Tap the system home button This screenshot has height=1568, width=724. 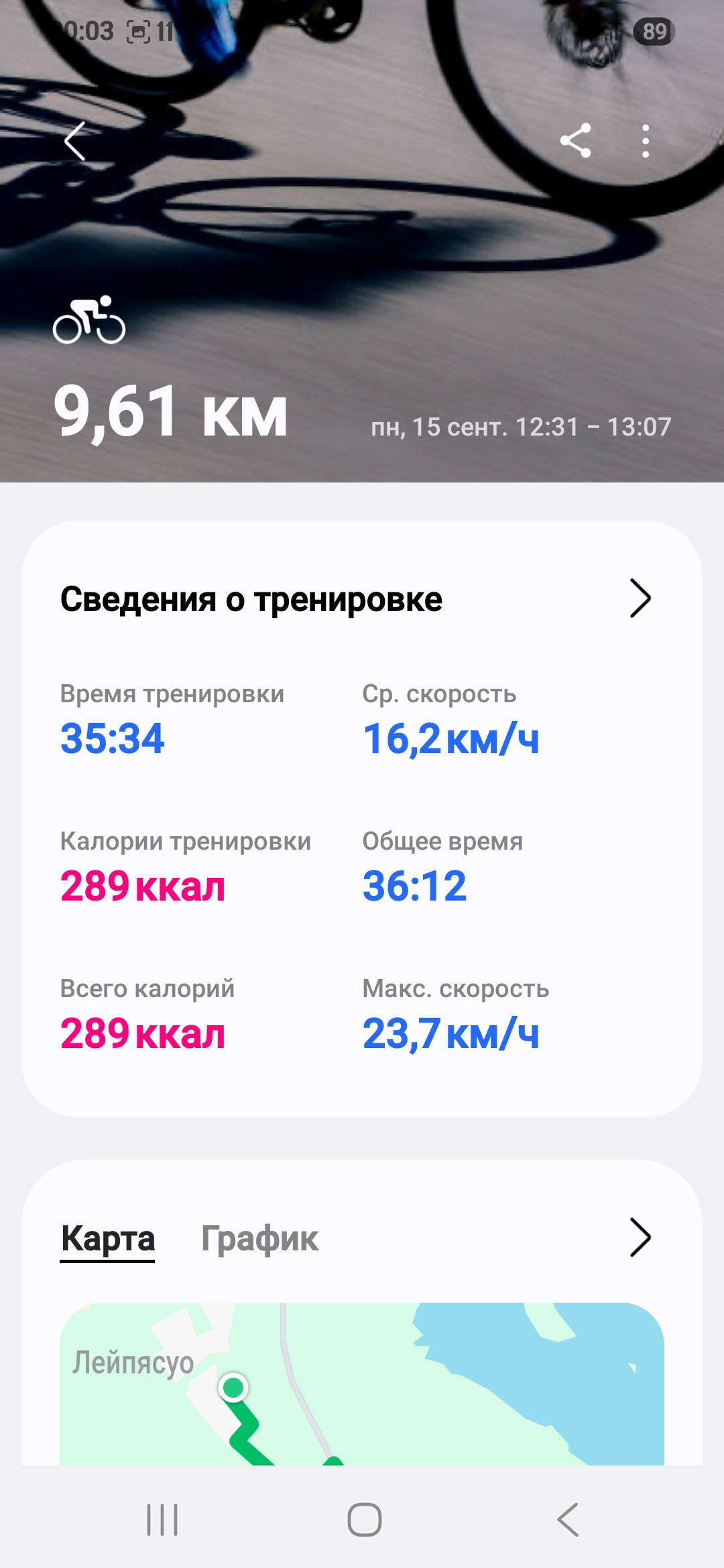pyautogui.click(x=365, y=1519)
